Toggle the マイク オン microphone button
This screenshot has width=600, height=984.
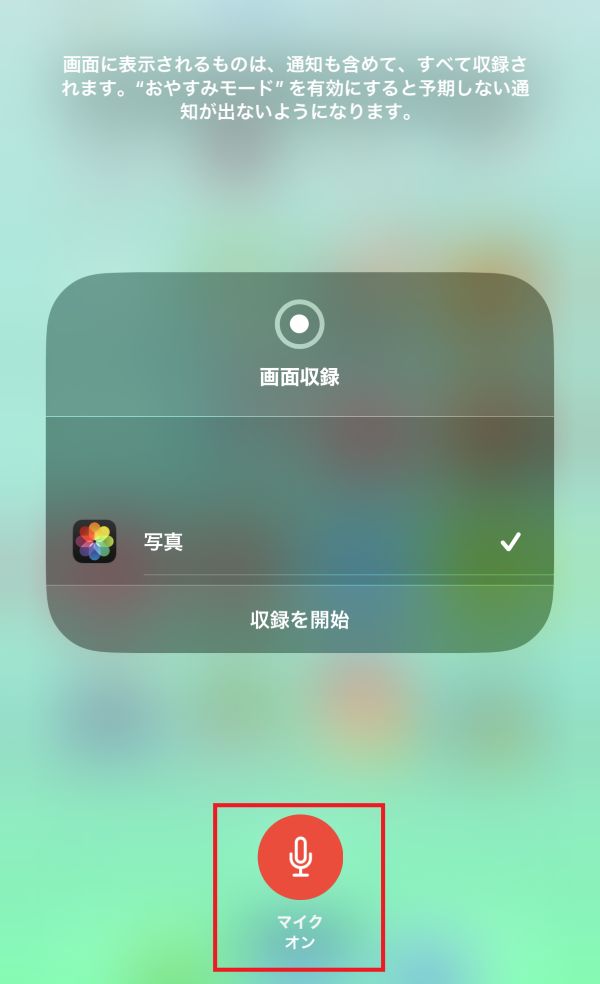(x=300, y=857)
